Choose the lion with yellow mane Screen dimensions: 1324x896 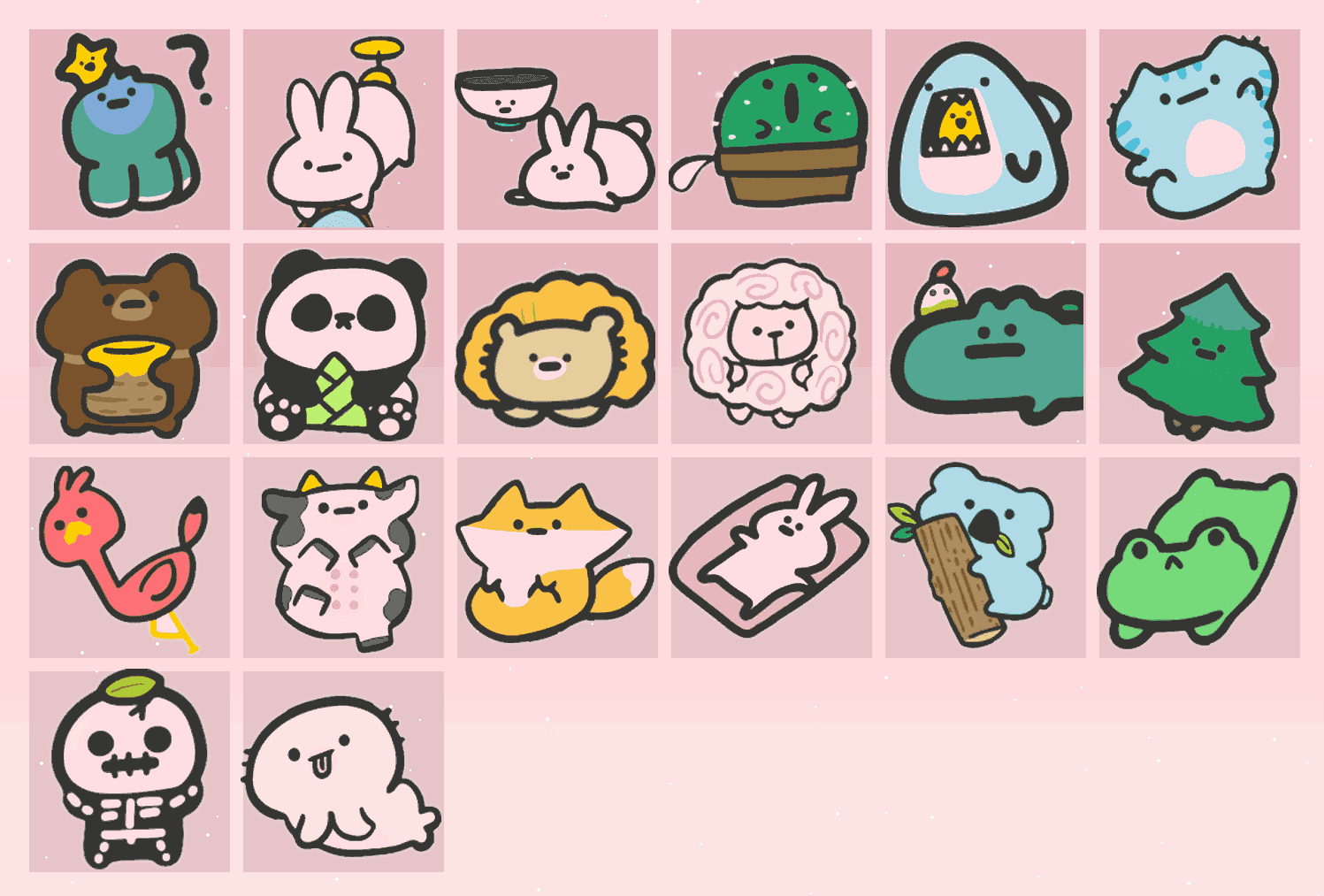[557, 343]
